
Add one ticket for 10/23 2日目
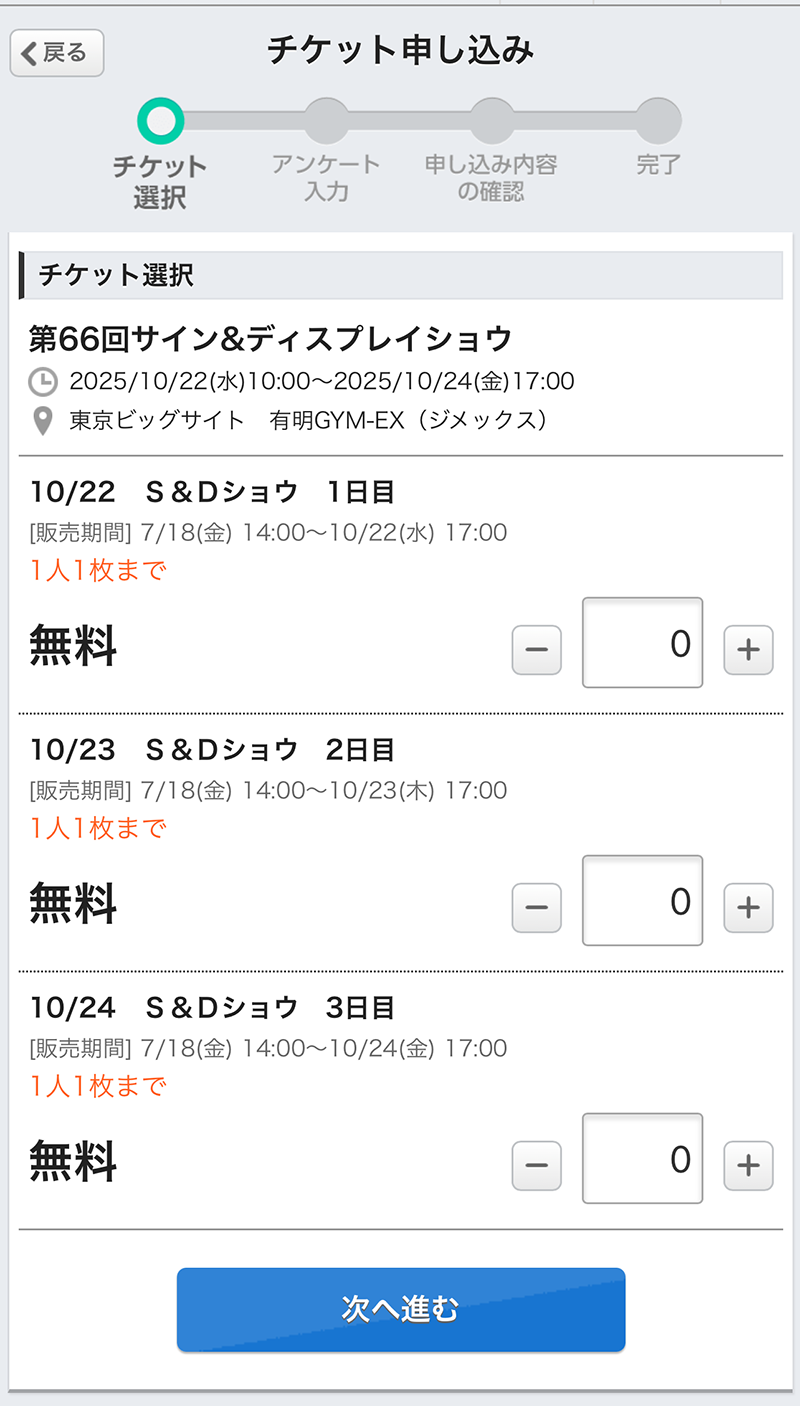748,908
